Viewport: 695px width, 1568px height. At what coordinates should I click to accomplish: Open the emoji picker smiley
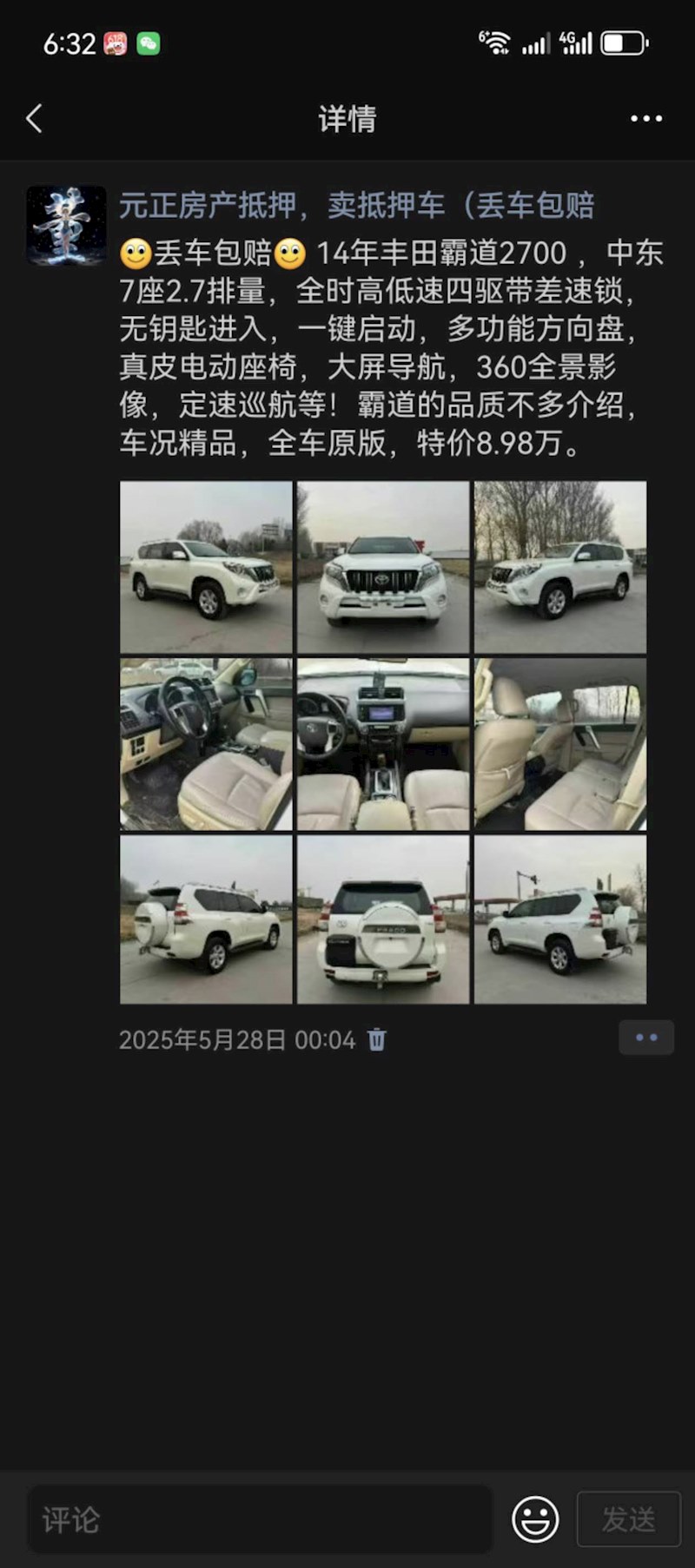tap(535, 1519)
